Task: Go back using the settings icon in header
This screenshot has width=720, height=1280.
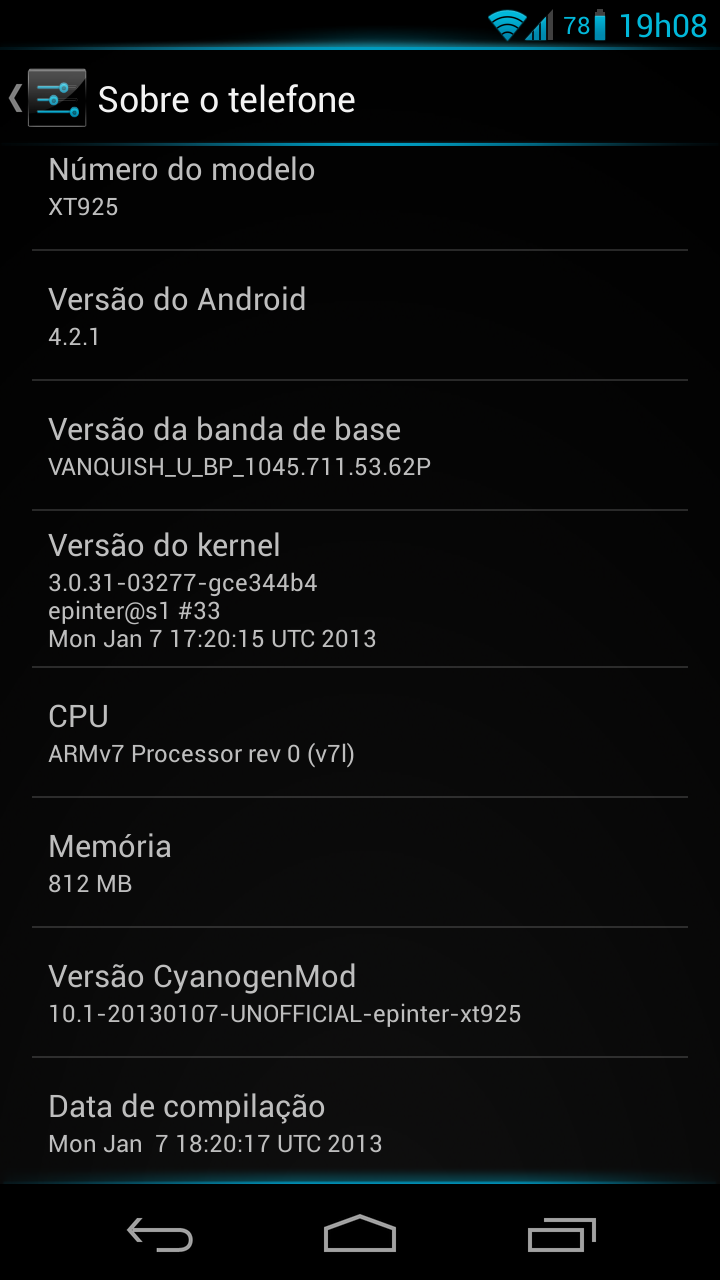Action: point(48,99)
